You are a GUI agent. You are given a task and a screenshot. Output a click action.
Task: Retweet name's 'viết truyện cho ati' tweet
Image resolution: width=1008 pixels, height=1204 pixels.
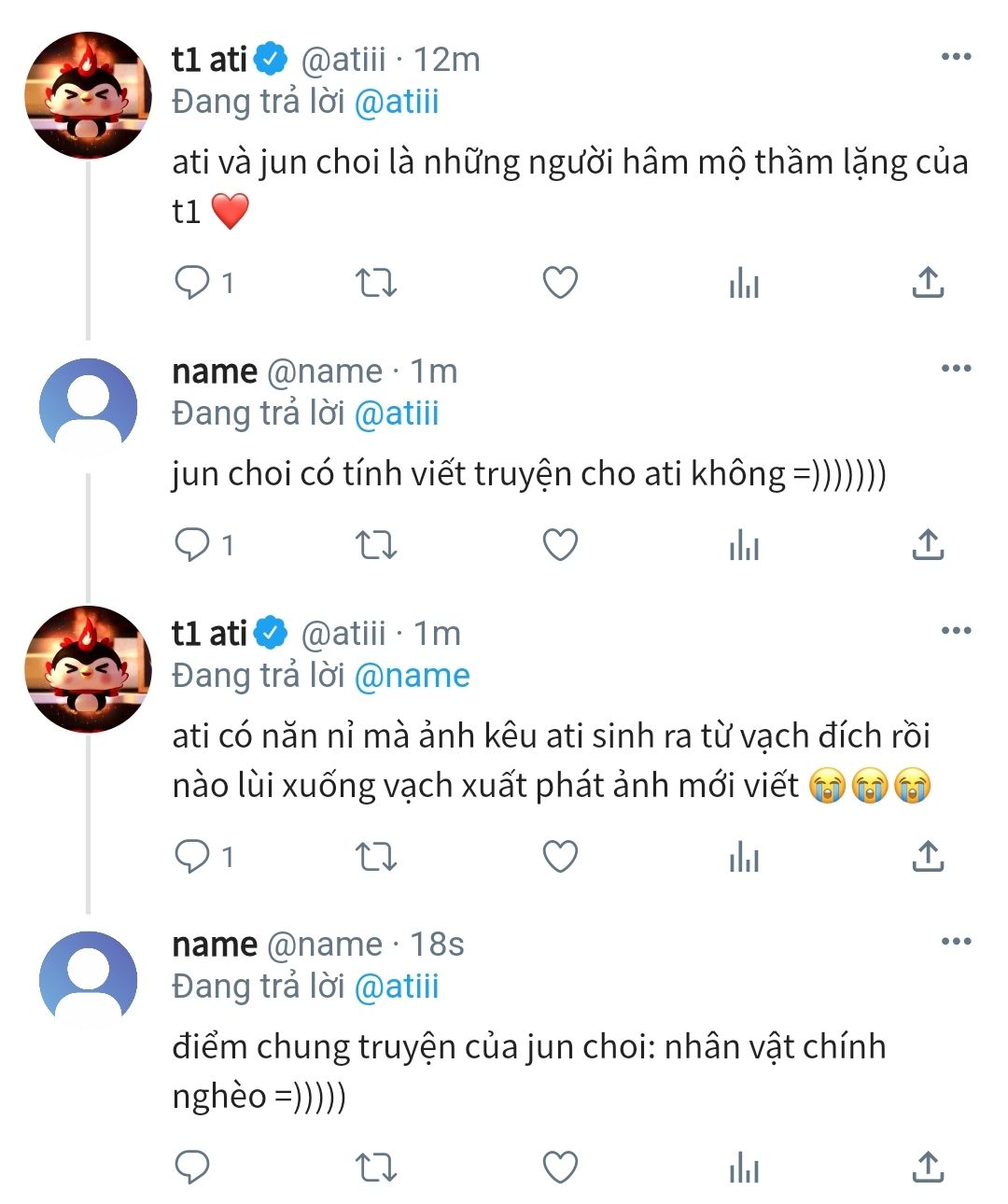(x=377, y=544)
